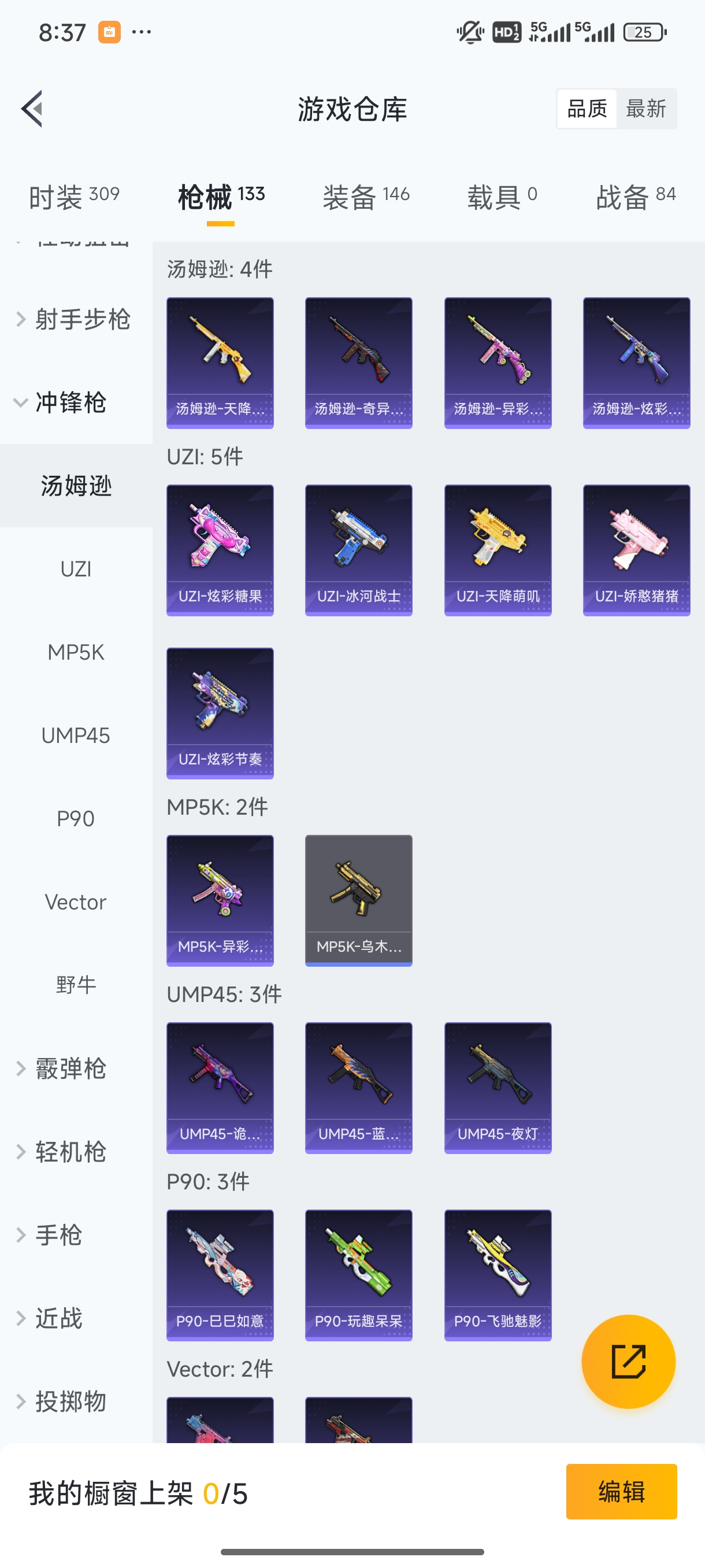The width and height of the screenshot is (705, 1568).
Task: Go back using the top-left arrow
Action: click(32, 109)
